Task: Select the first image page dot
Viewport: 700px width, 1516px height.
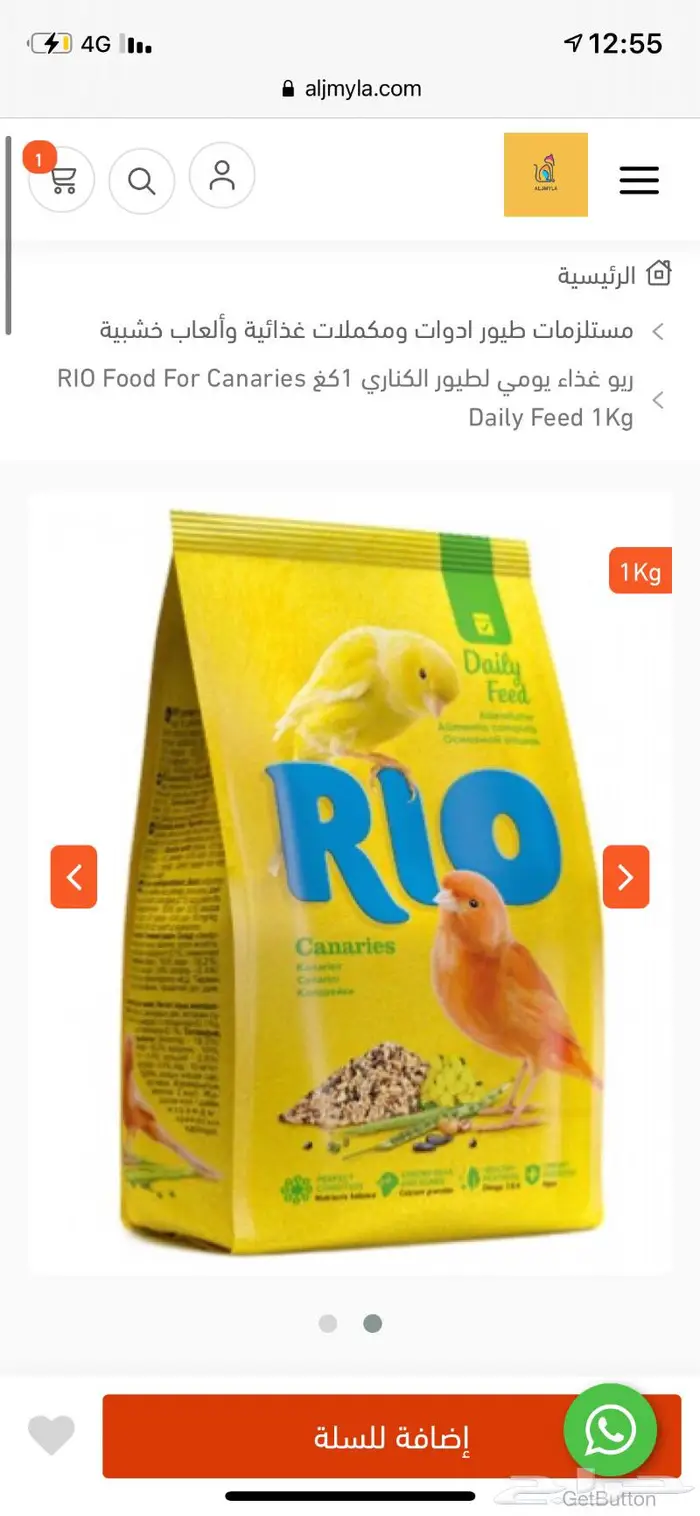Action: 328,1323
